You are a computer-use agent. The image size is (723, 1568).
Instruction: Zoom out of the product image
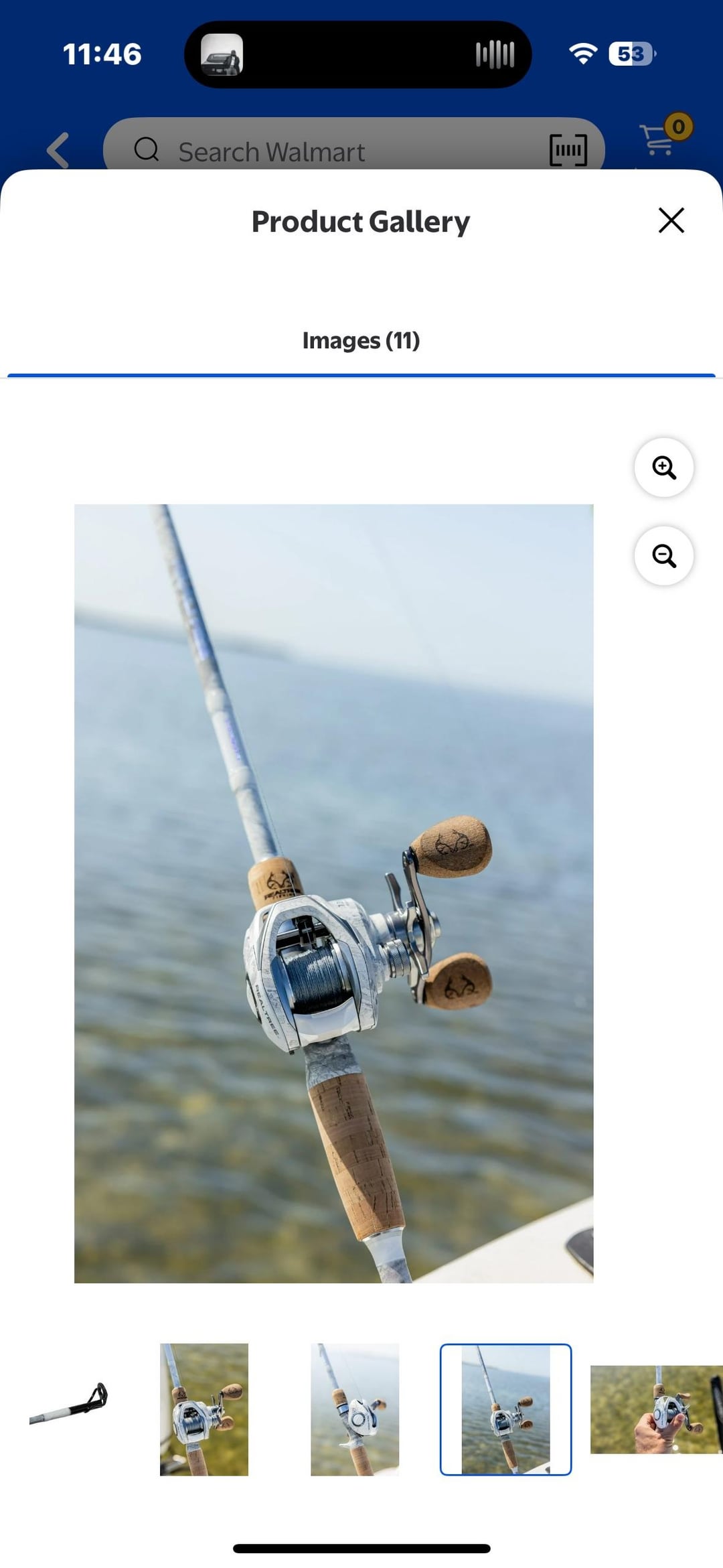[x=663, y=556]
